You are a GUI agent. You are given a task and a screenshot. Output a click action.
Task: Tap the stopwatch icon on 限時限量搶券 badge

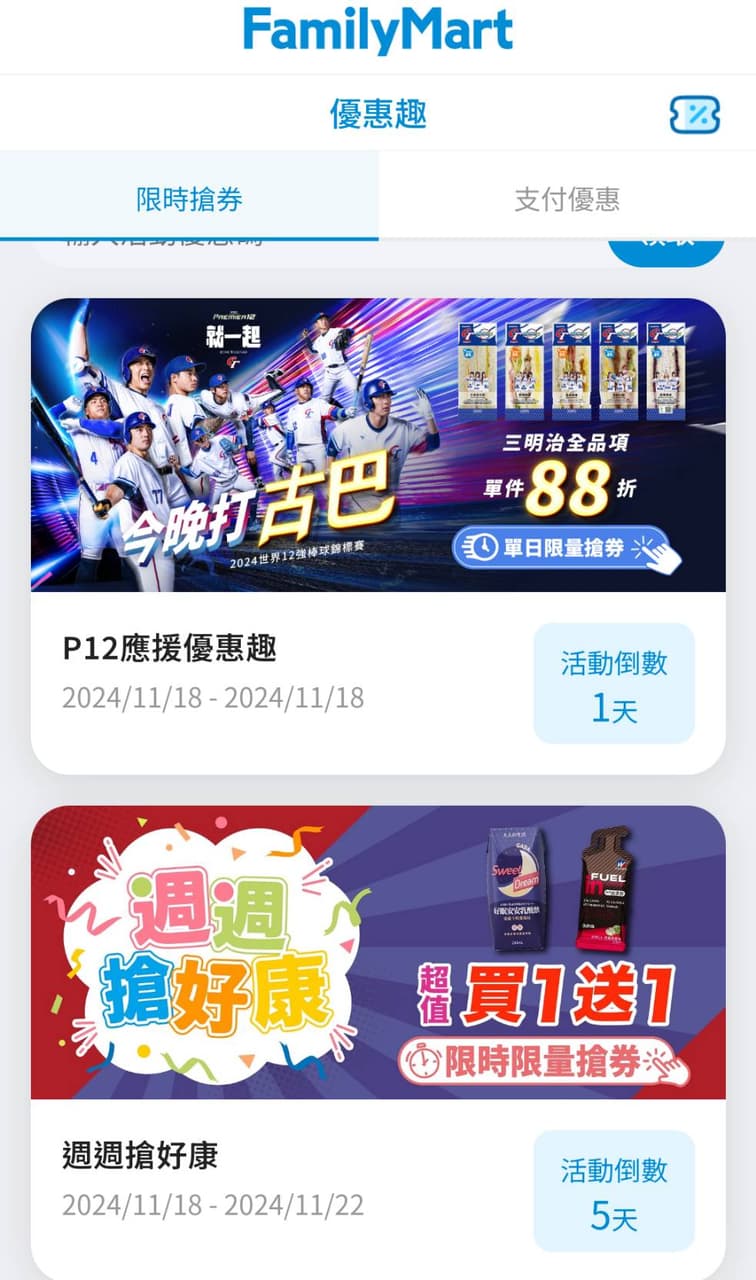click(x=424, y=1063)
